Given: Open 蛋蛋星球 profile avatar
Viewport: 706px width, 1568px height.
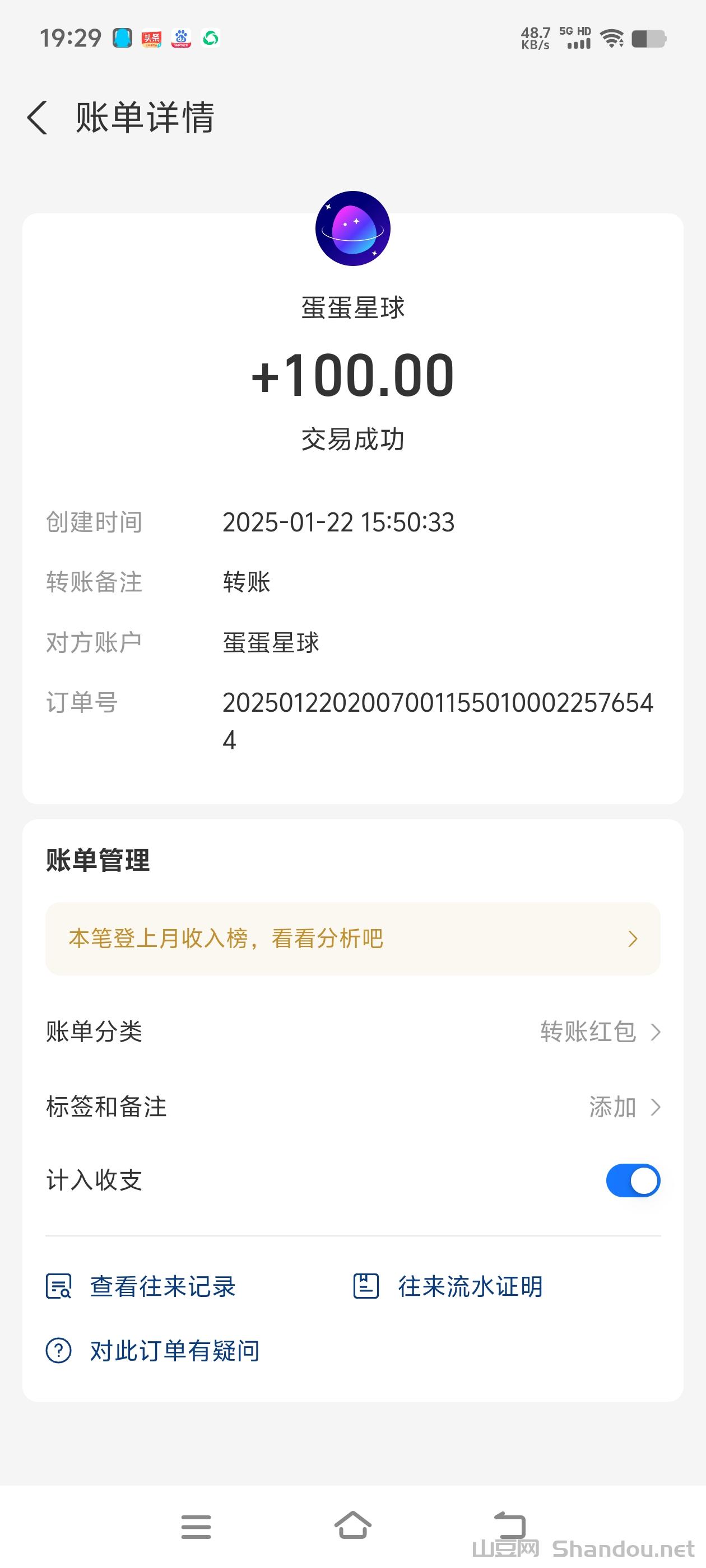Looking at the screenshot, I should coord(352,228).
